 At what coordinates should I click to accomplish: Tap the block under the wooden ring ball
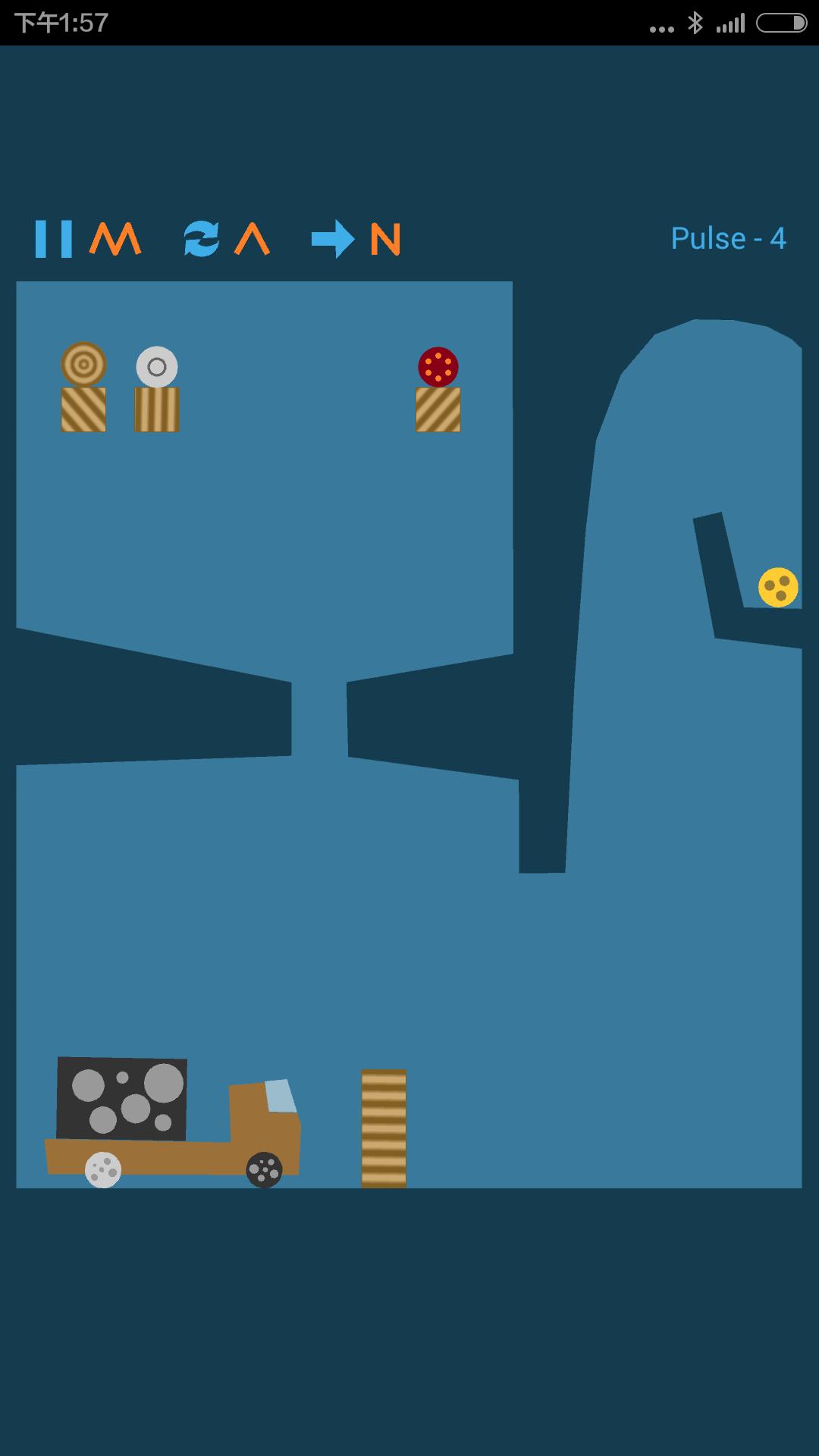[83, 409]
